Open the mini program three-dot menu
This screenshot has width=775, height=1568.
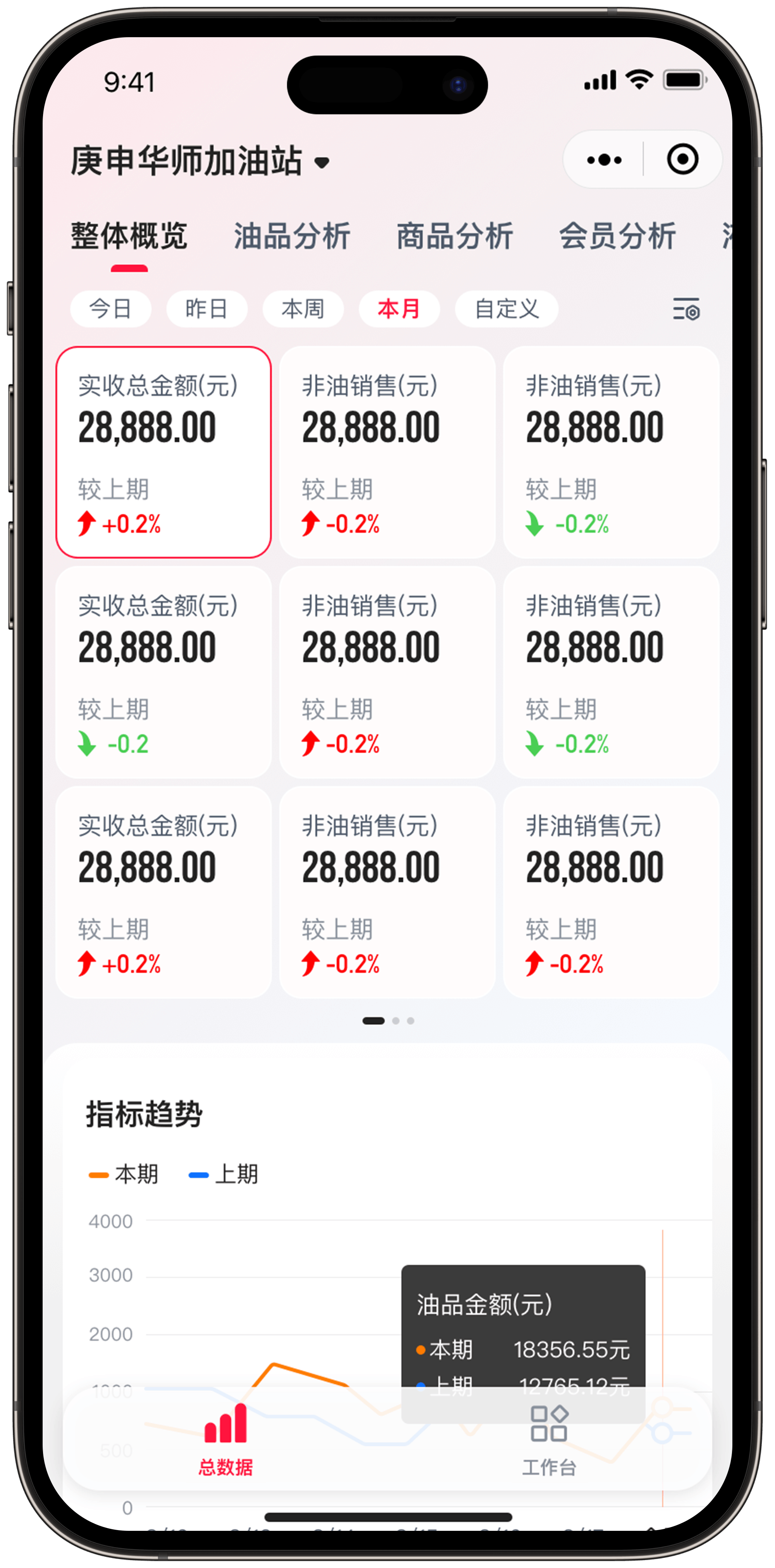604,160
